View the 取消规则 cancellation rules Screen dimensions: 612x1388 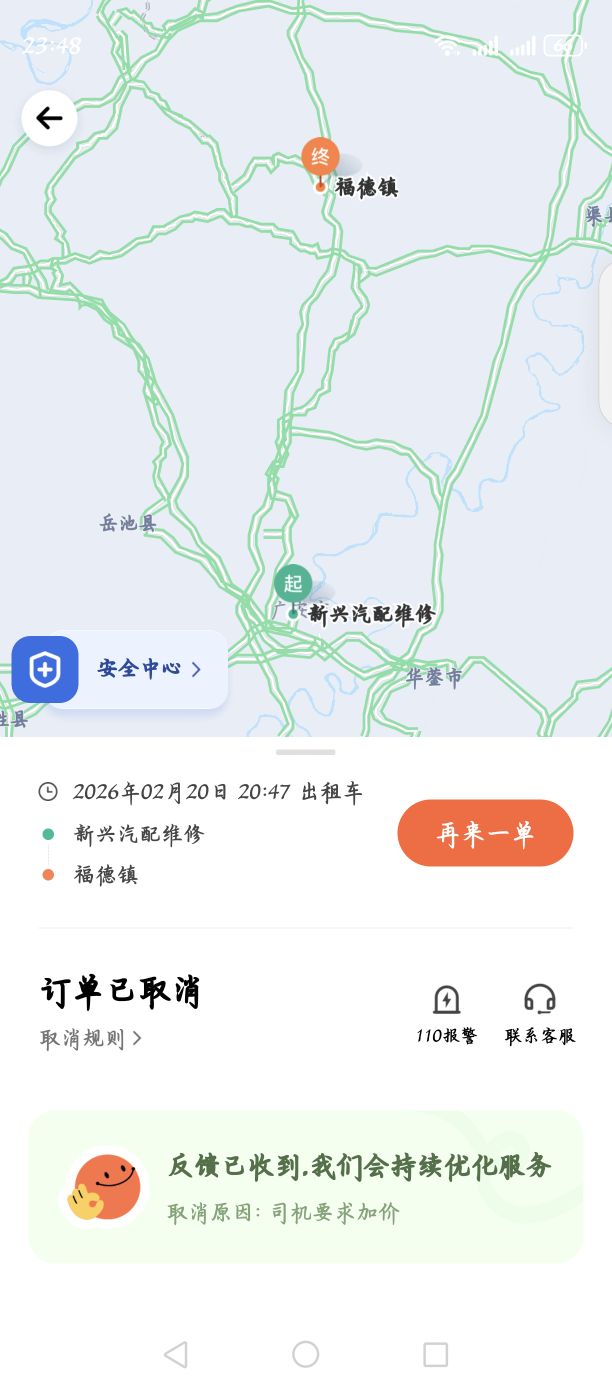click(x=91, y=1039)
